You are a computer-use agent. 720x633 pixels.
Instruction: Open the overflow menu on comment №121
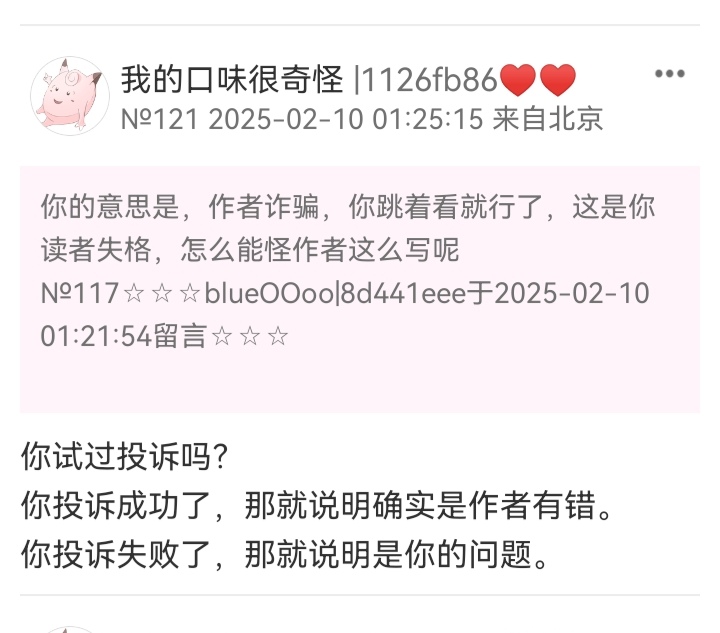coord(669,75)
